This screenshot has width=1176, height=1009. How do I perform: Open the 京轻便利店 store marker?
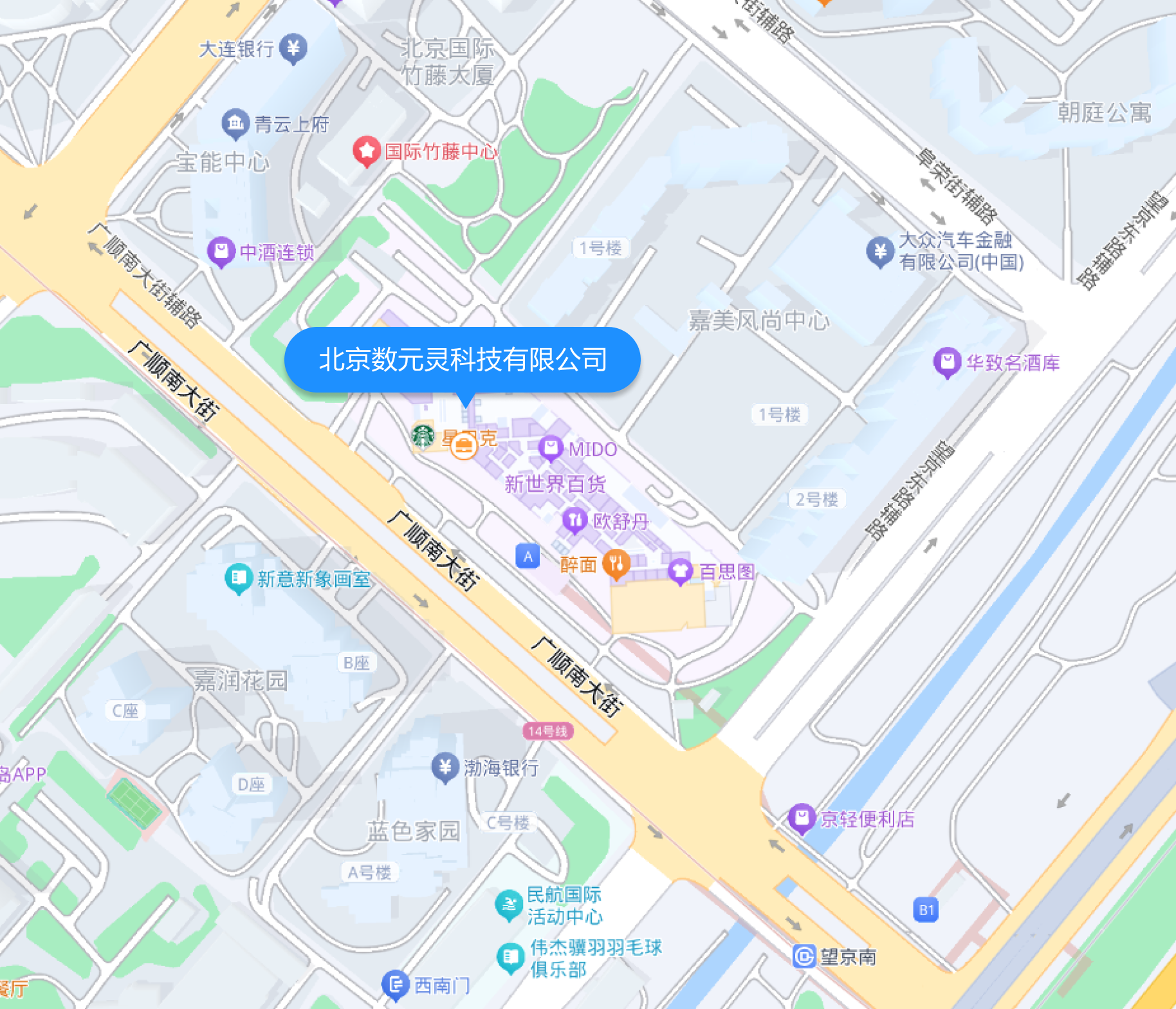click(802, 818)
